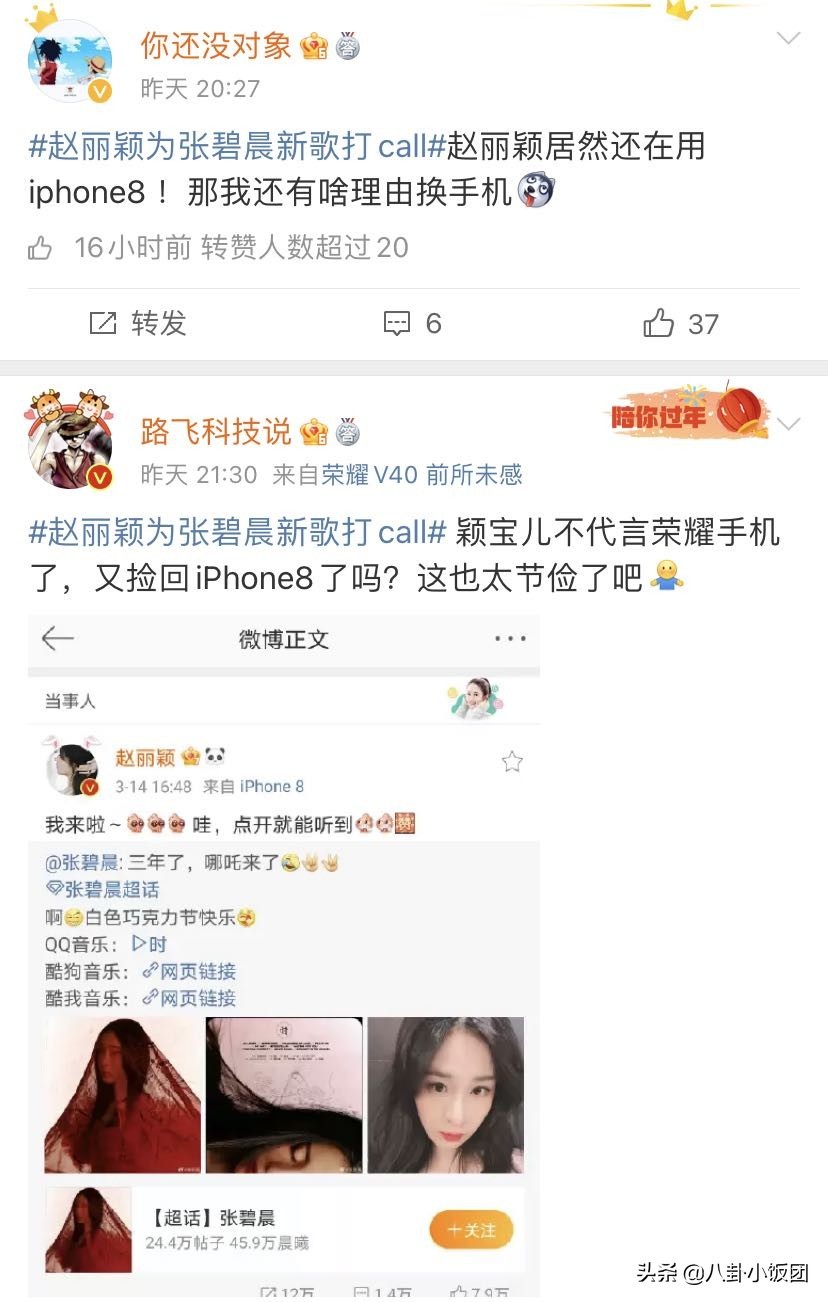View the attached screenshot image in 路飞科技说's post
Viewport: 828px width, 1302px height.
click(x=284, y=950)
